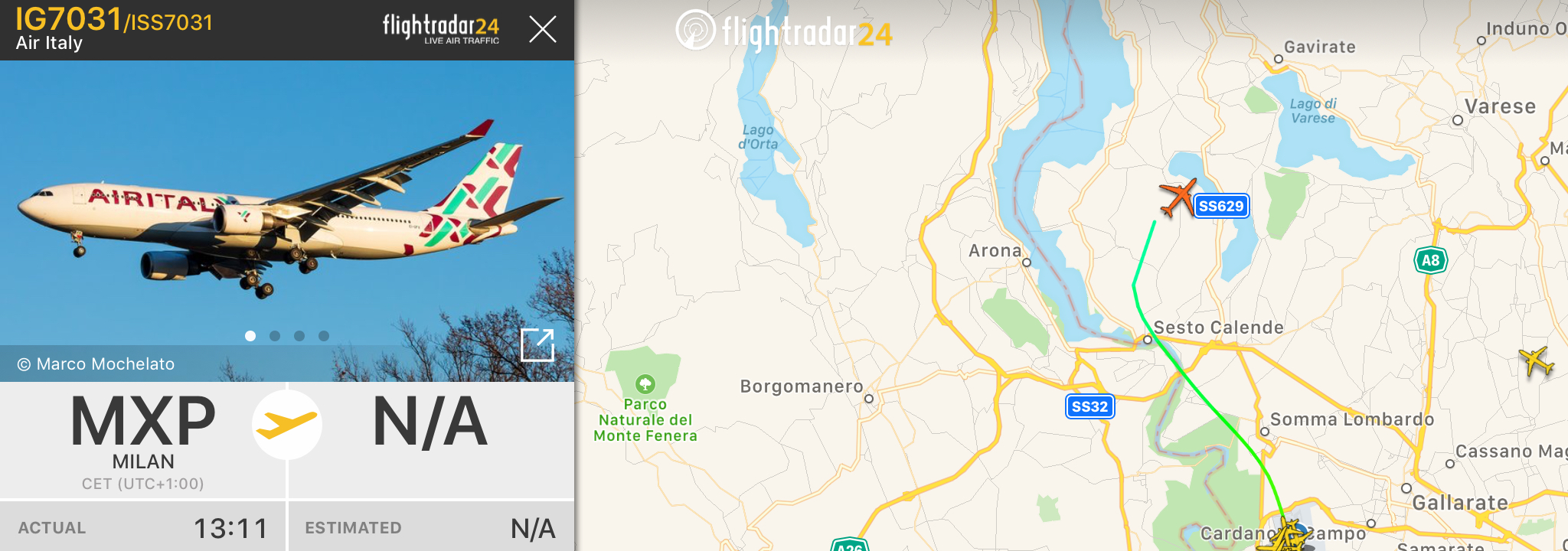1568x551 pixels.
Task: Jump to the second photo indicator dot
Action: click(x=275, y=336)
